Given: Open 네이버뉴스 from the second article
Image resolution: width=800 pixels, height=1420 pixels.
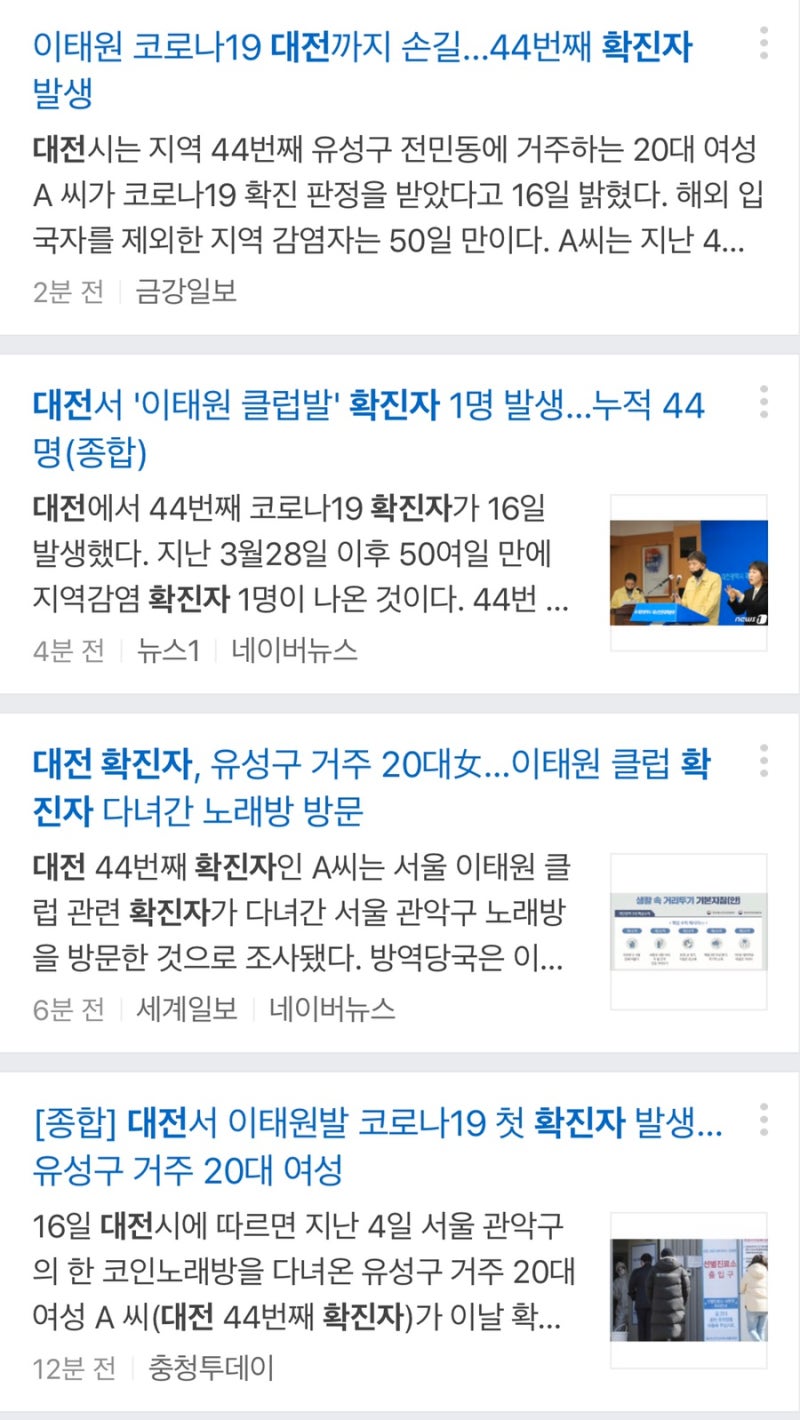Looking at the screenshot, I should [295, 650].
